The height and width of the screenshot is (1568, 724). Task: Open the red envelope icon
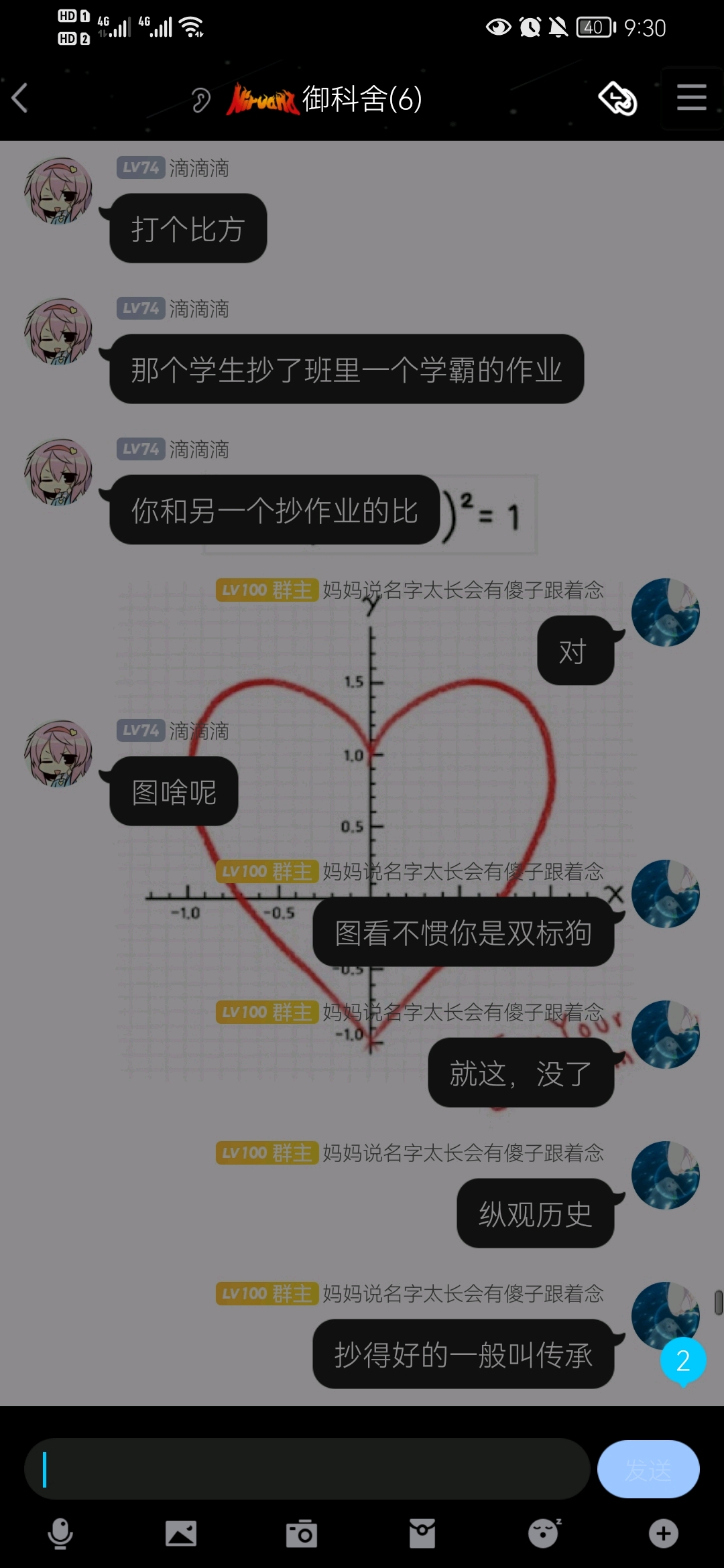point(422,1533)
